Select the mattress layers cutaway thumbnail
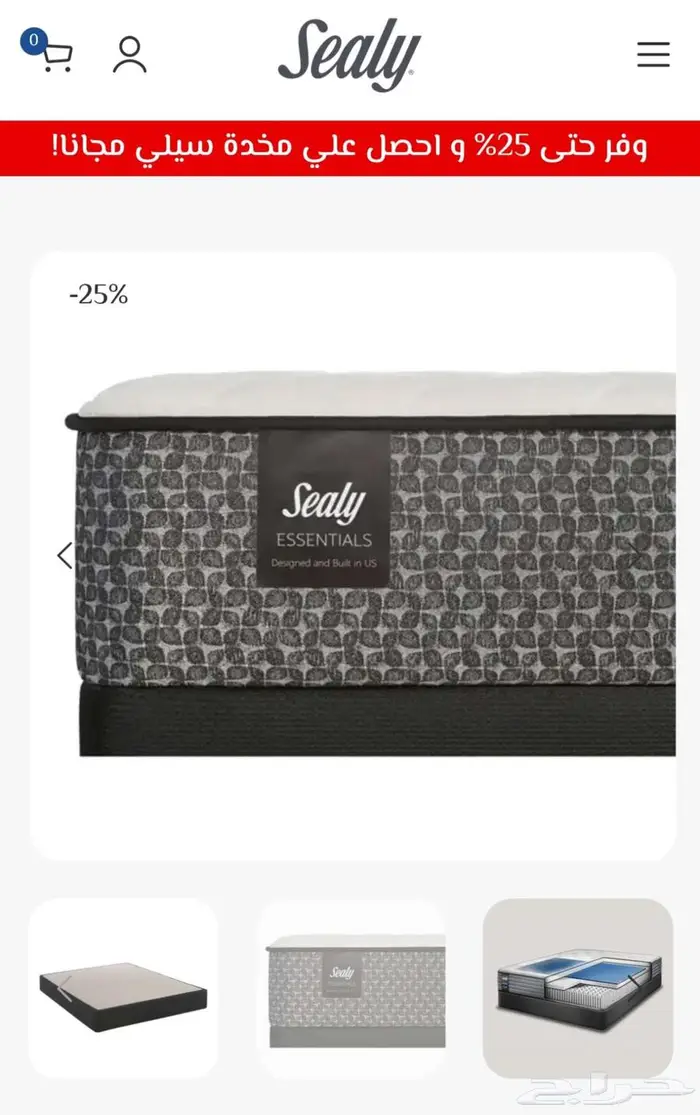 [578, 988]
